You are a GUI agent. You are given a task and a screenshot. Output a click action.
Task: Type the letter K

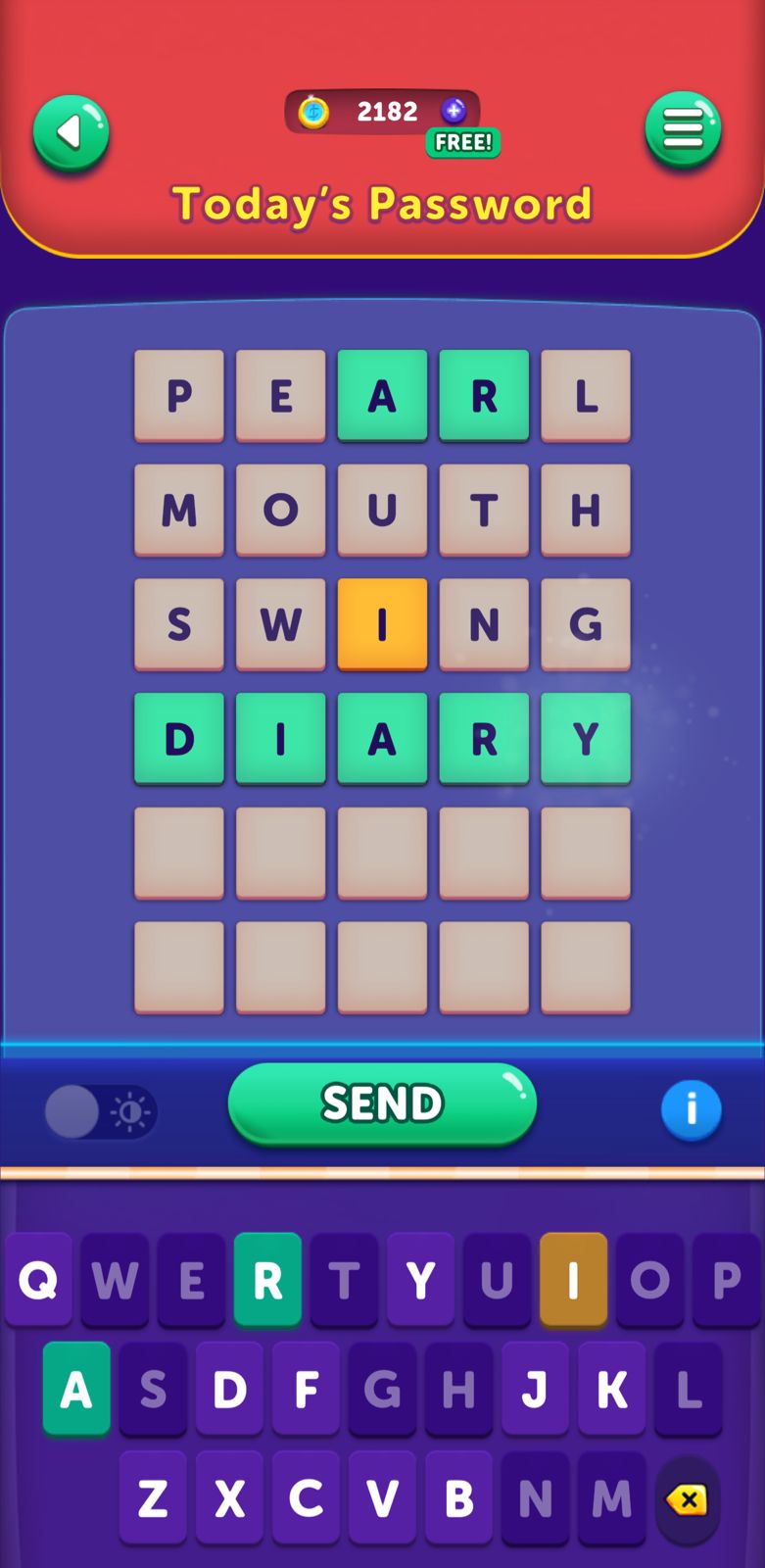coord(611,1389)
